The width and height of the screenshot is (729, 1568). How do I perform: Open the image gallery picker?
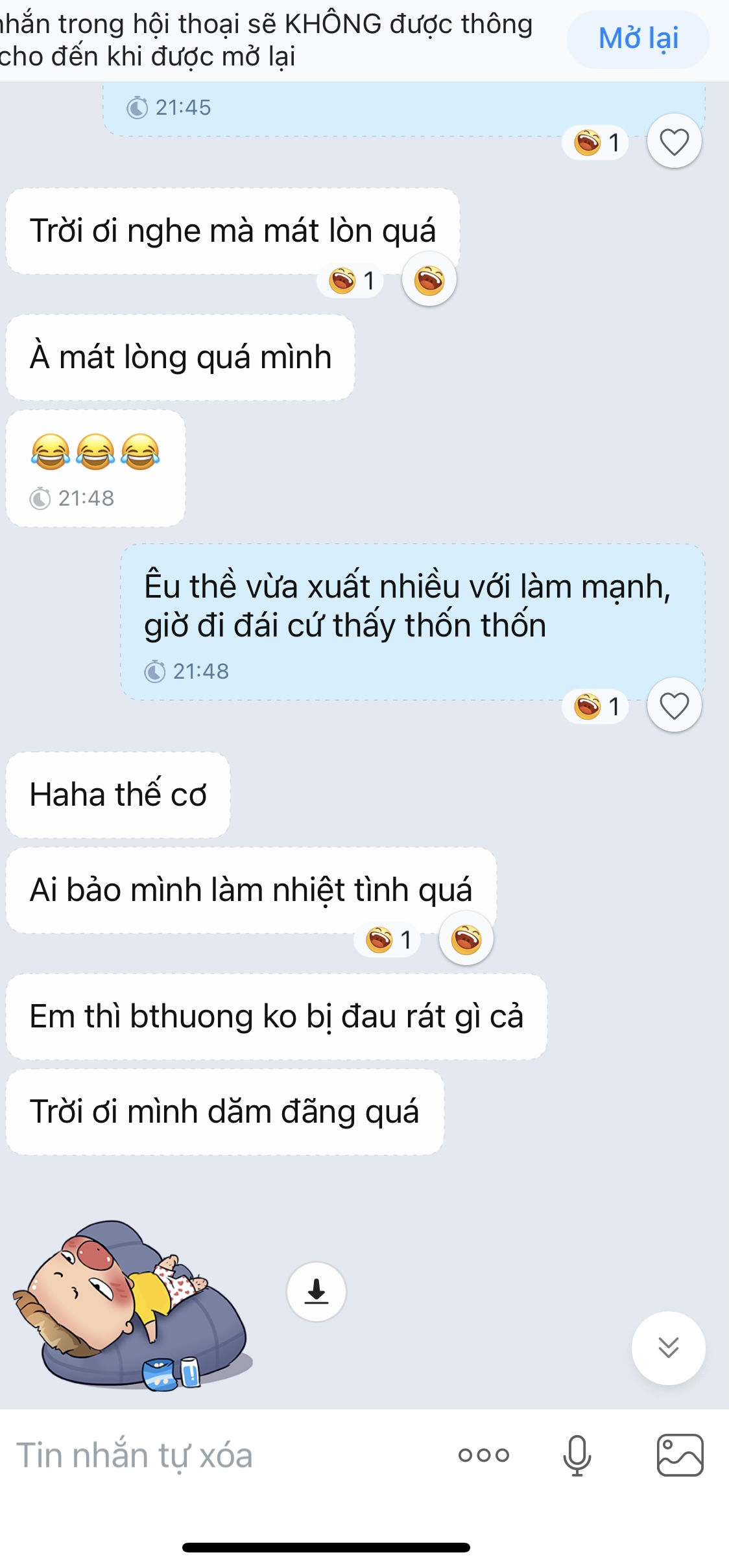coord(680,1455)
